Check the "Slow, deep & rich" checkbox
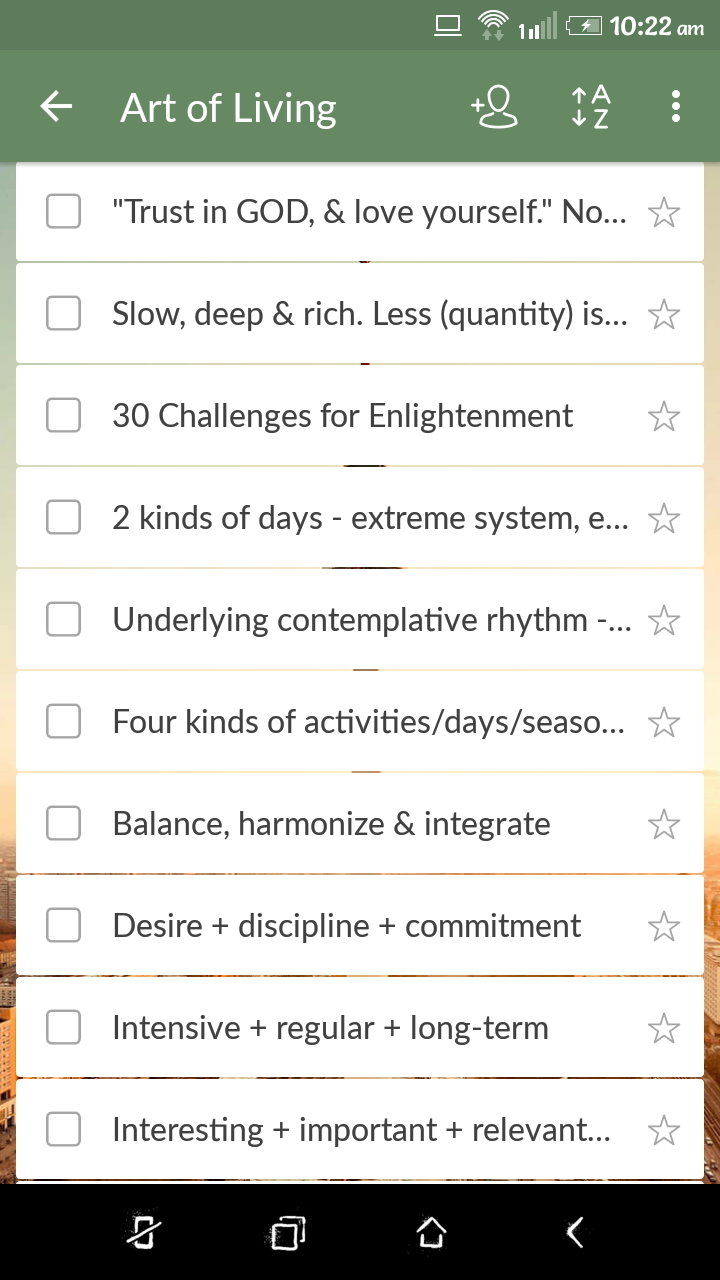The width and height of the screenshot is (720, 1280). click(x=64, y=314)
